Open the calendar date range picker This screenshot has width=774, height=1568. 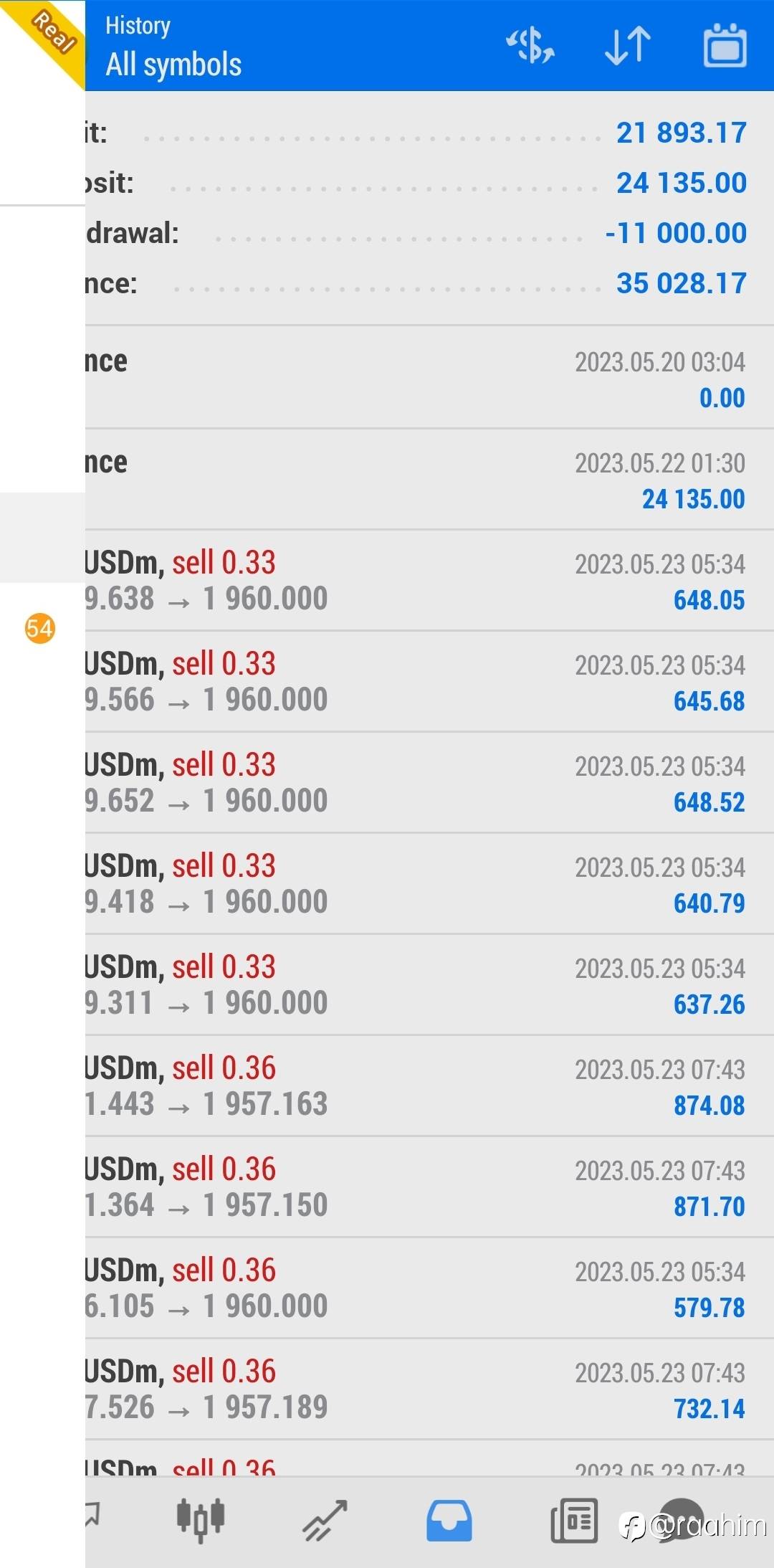click(725, 46)
